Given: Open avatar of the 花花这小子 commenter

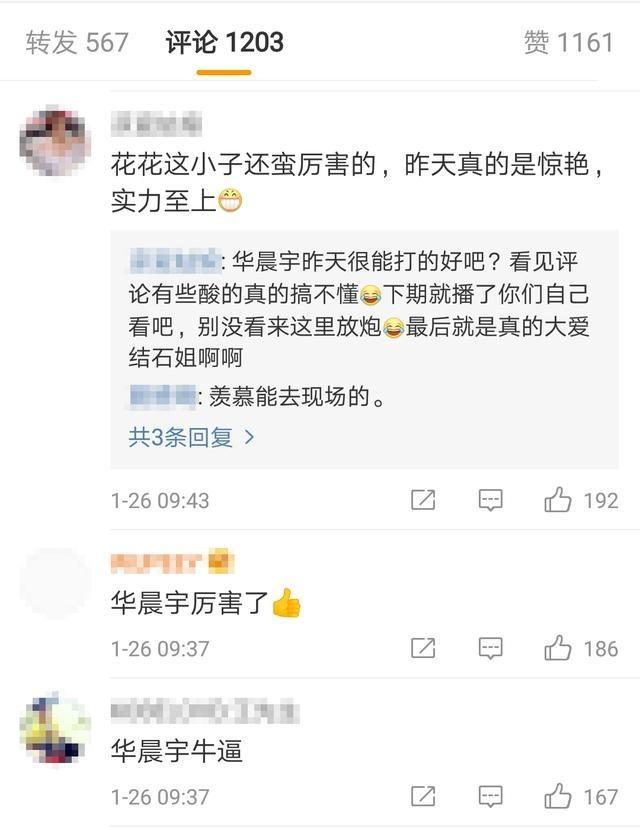Looking at the screenshot, I should coord(55,142).
